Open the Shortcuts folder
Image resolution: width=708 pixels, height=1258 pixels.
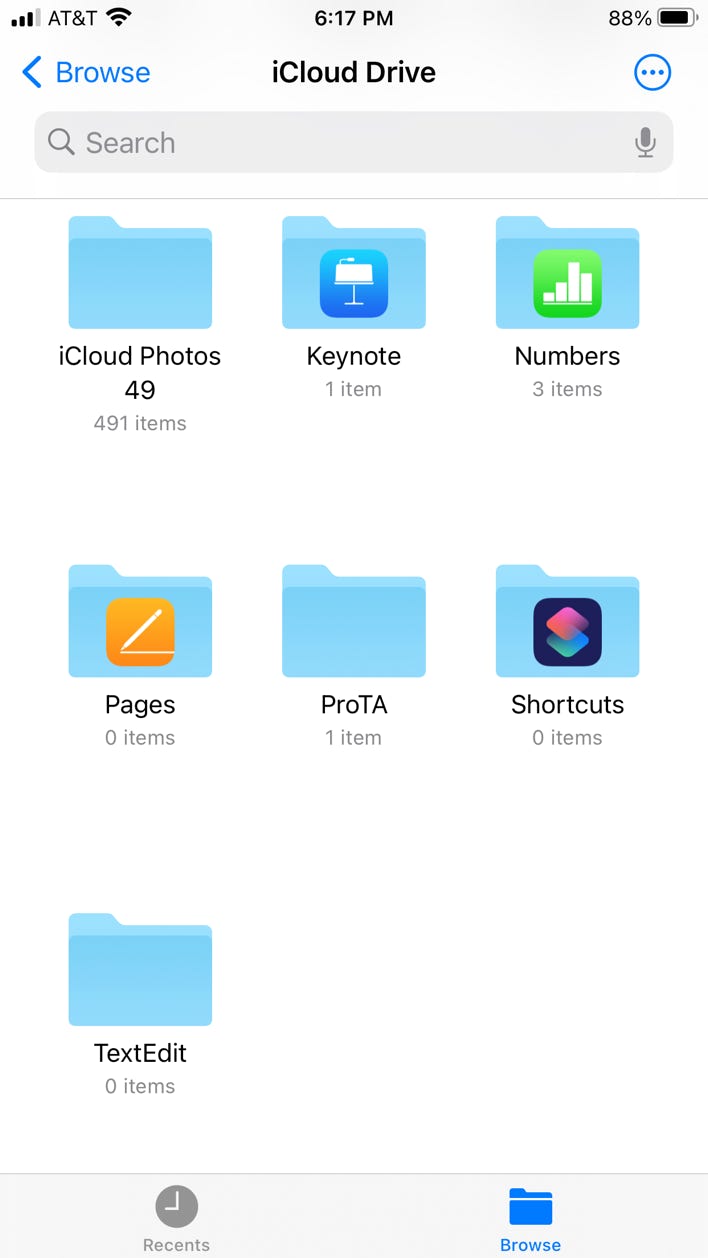567,622
